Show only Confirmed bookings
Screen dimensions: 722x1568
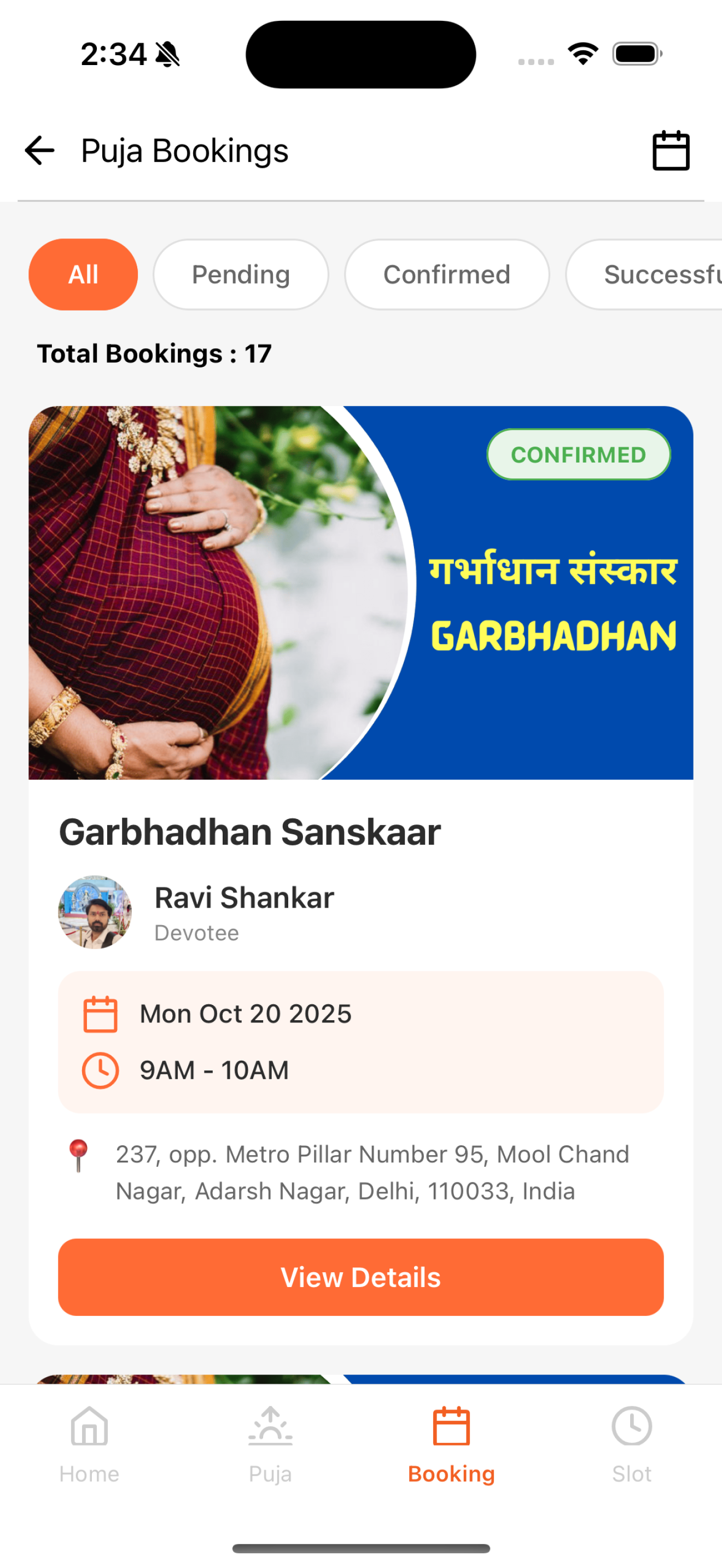[x=446, y=274]
